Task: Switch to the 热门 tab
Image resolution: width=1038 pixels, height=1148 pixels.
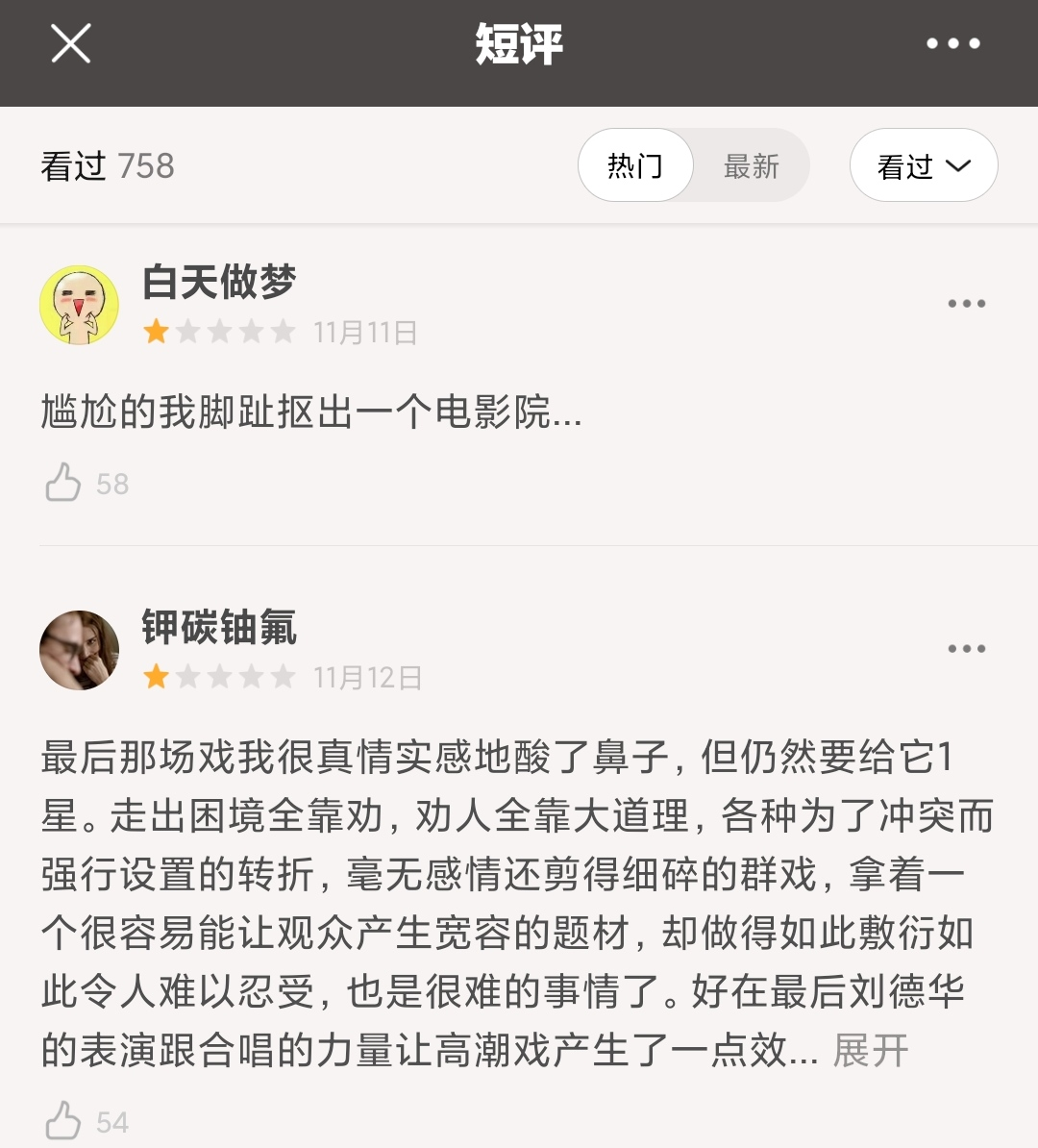Action: [635, 165]
